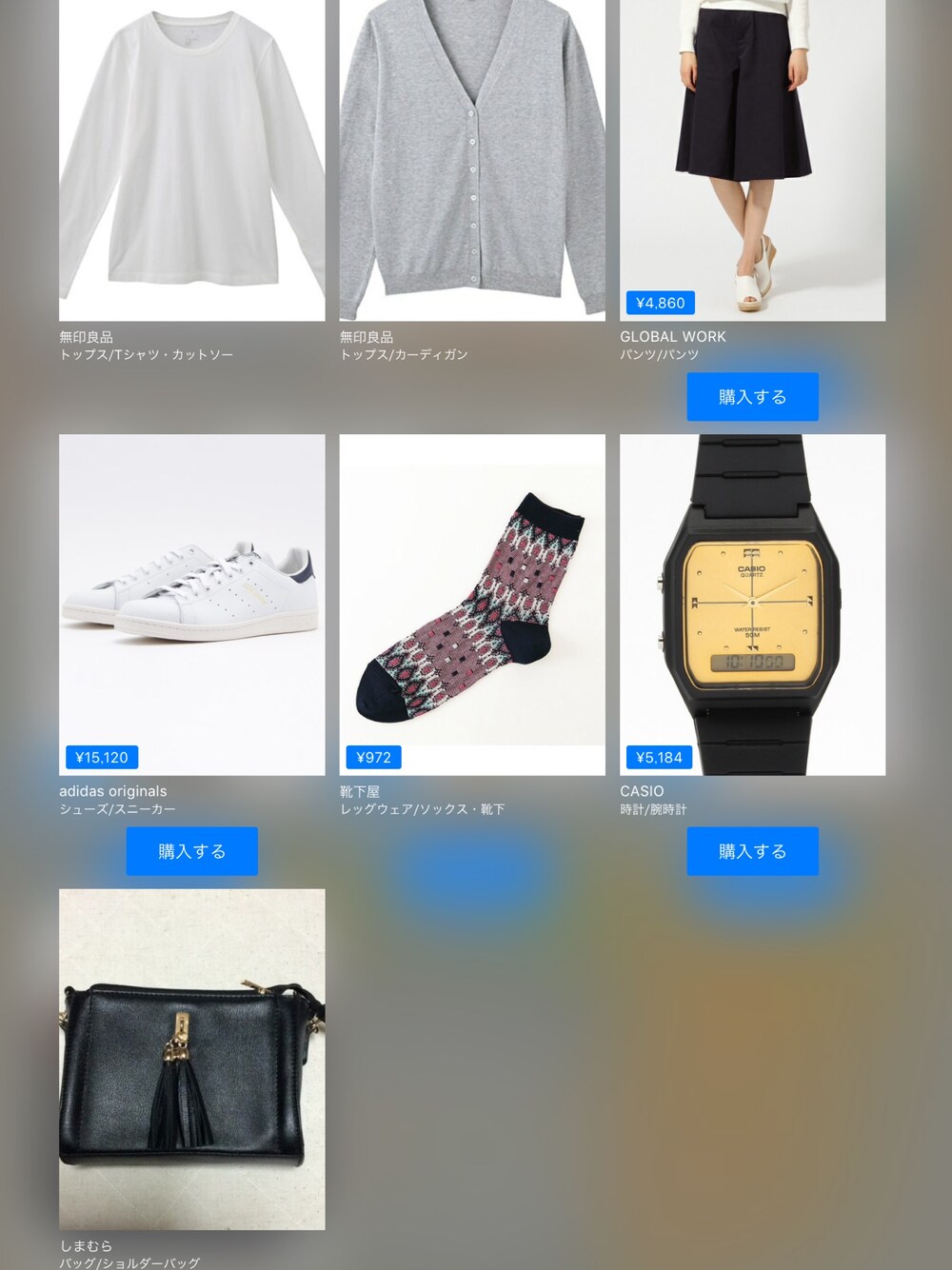View the GLOBAL WORK pants item
This screenshot has width=952, height=1270.
[752, 160]
